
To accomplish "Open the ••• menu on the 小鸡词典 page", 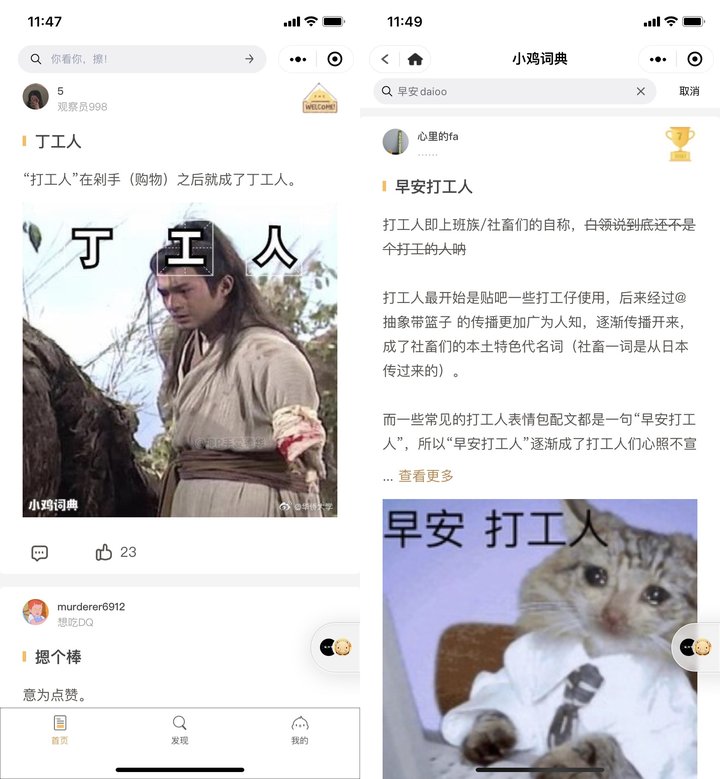I will pyautogui.click(x=657, y=59).
